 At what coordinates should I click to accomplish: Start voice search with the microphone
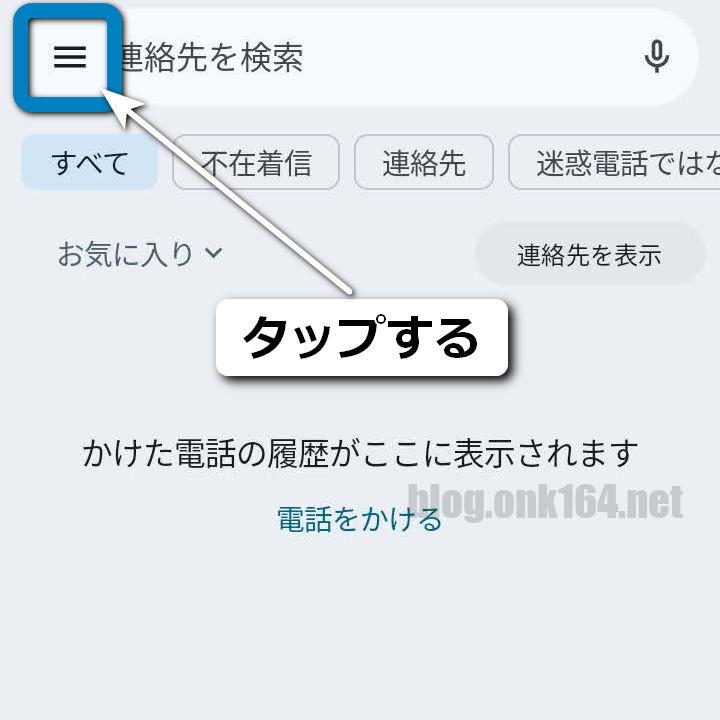click(656, 57)
